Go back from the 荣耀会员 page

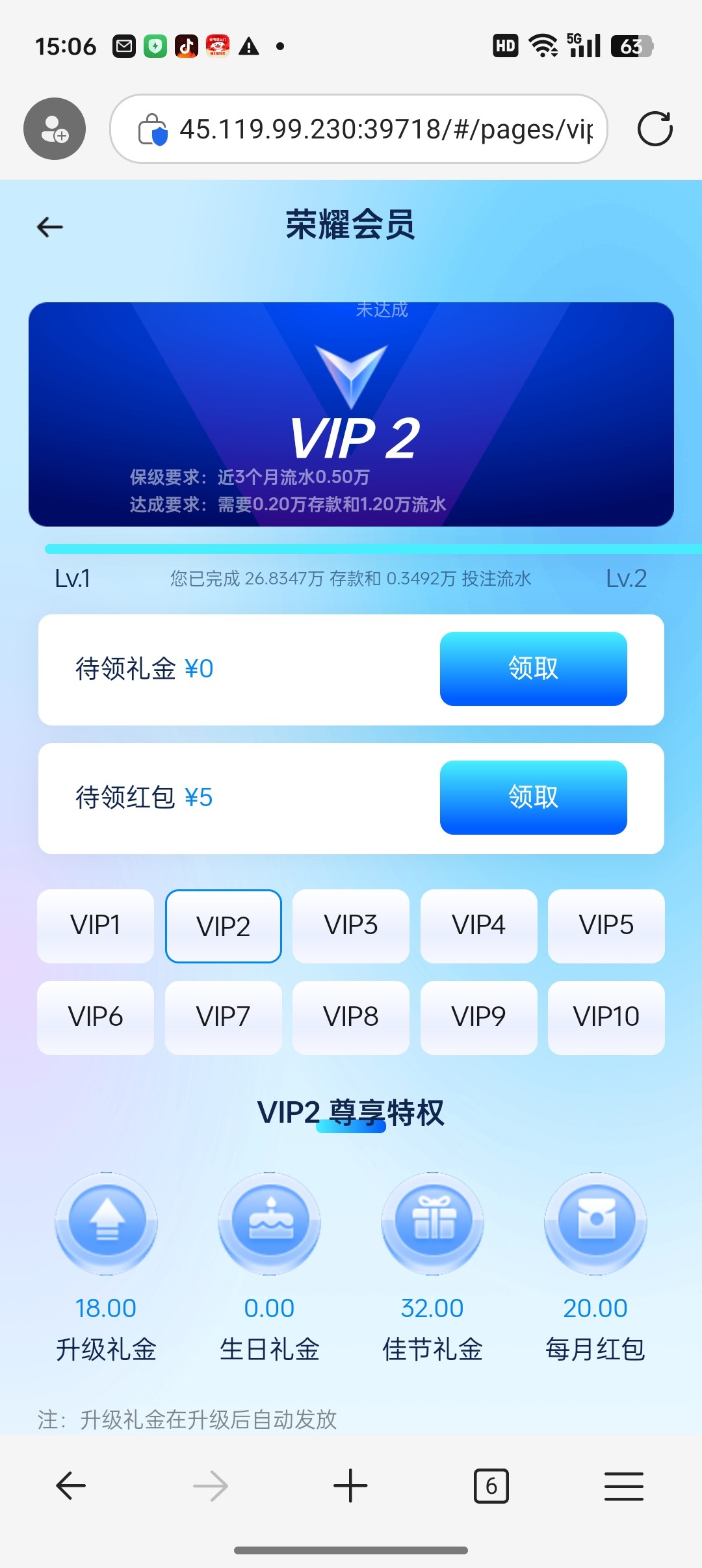[x=50, y=227]
